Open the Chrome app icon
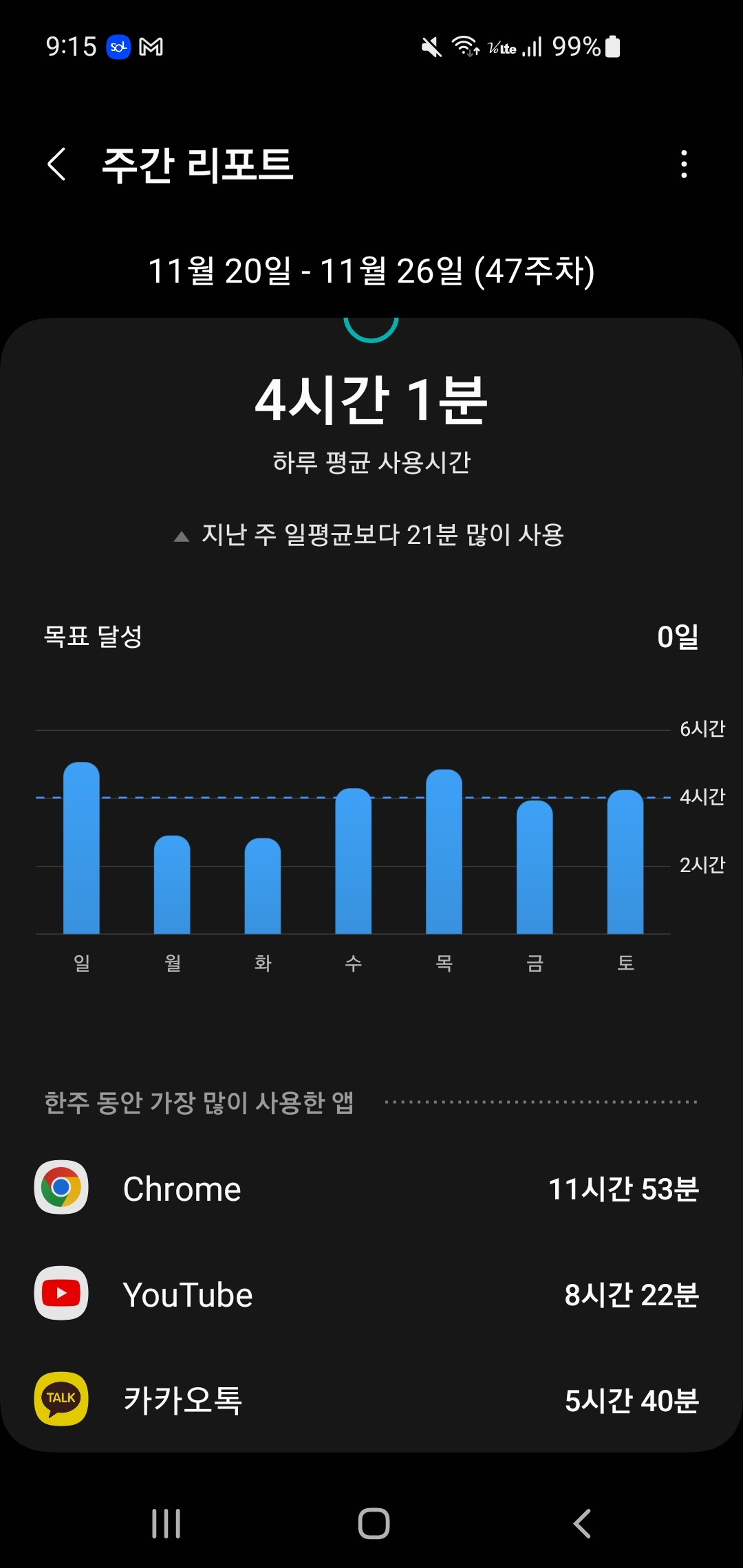 [x=61, y=1188]
